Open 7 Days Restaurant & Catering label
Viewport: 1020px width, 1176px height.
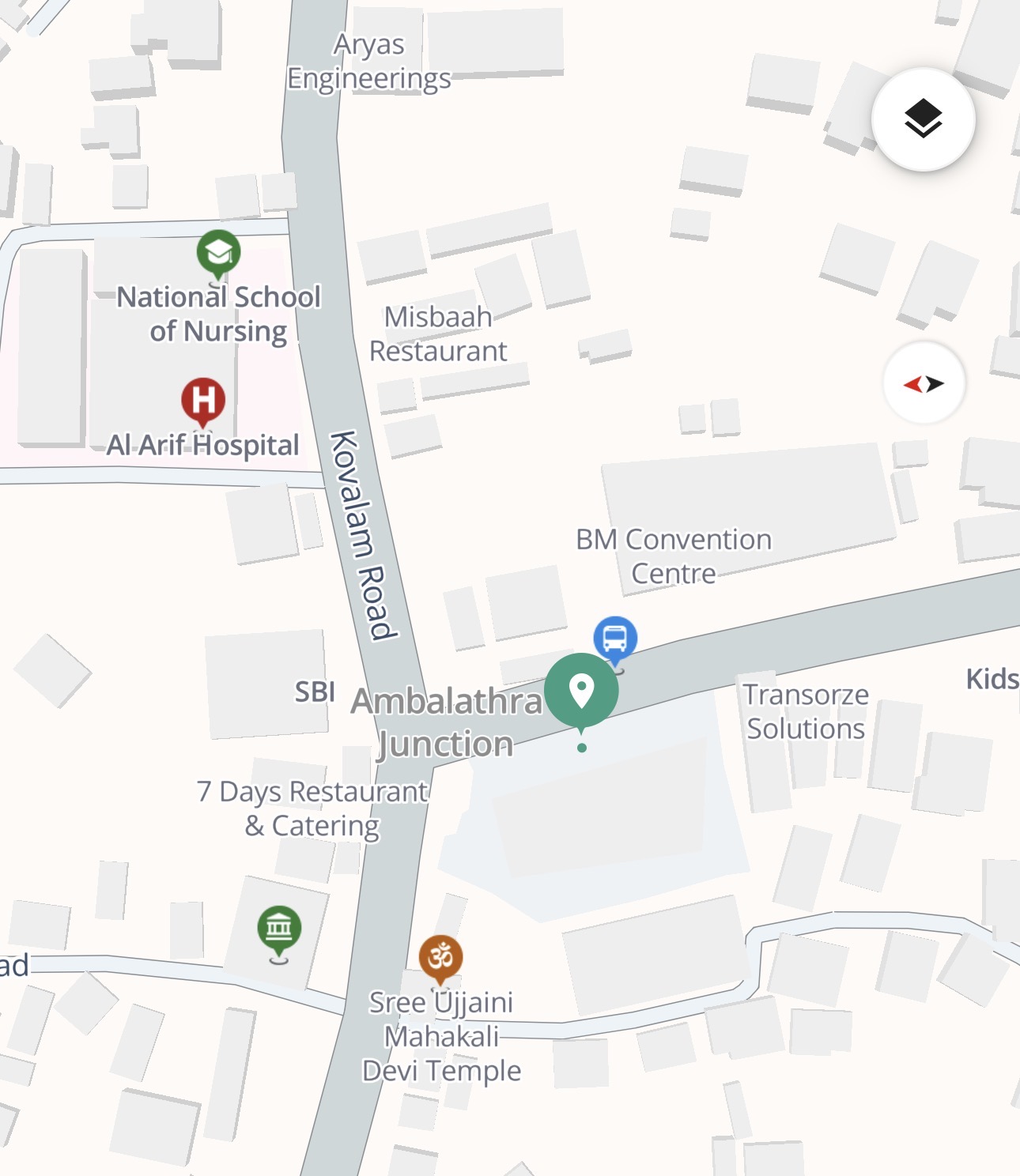click(x=312, y=808)
